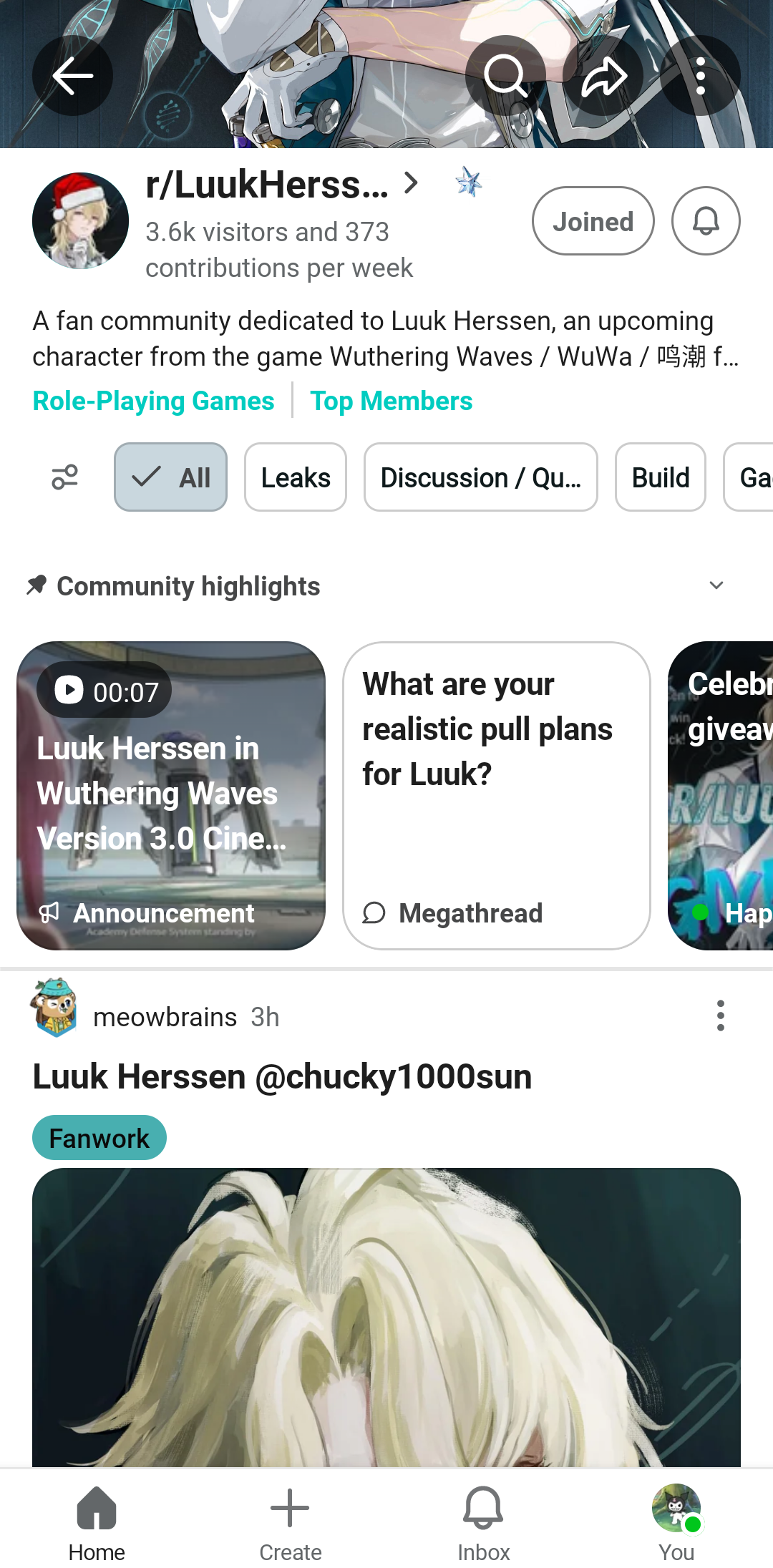Filter posts by Leaks
Screen dimensions: 773x1568
click(x=295, y=477)
